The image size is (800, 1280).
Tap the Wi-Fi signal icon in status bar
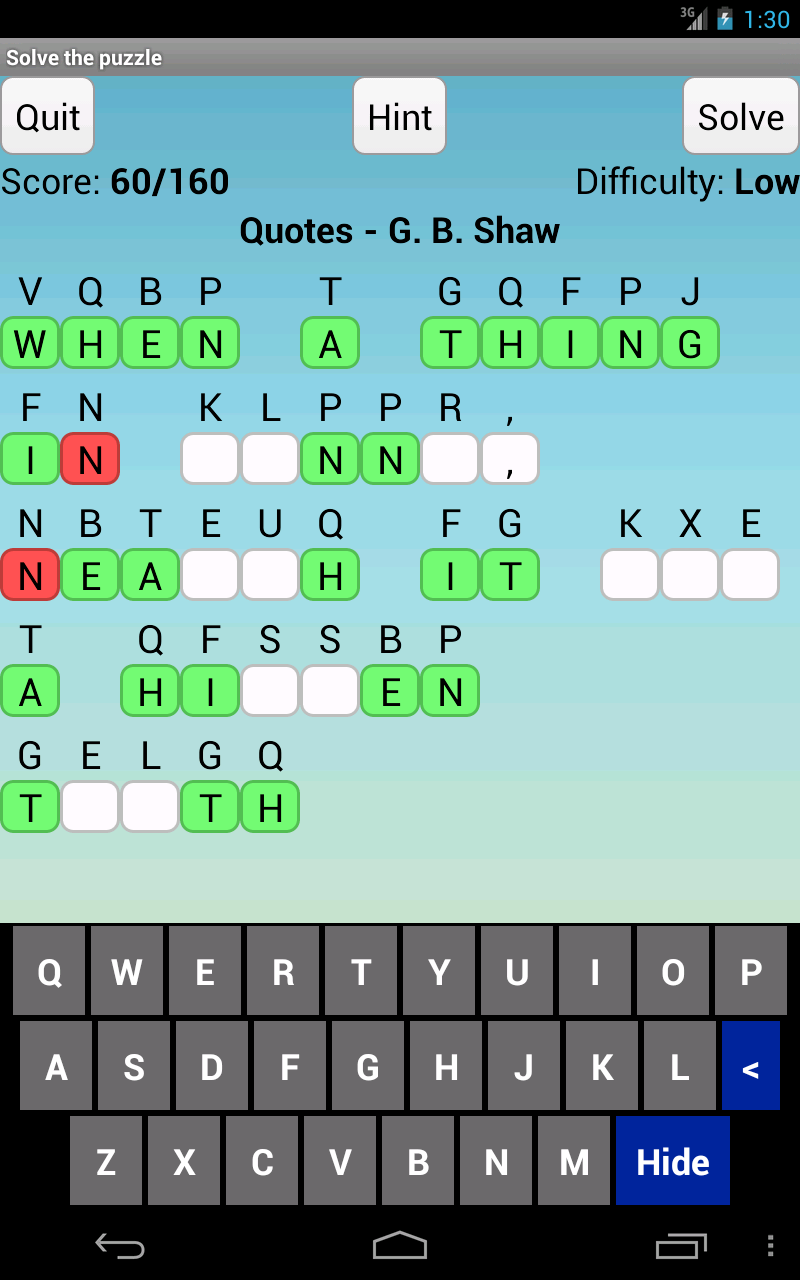(x=700, y=18)
